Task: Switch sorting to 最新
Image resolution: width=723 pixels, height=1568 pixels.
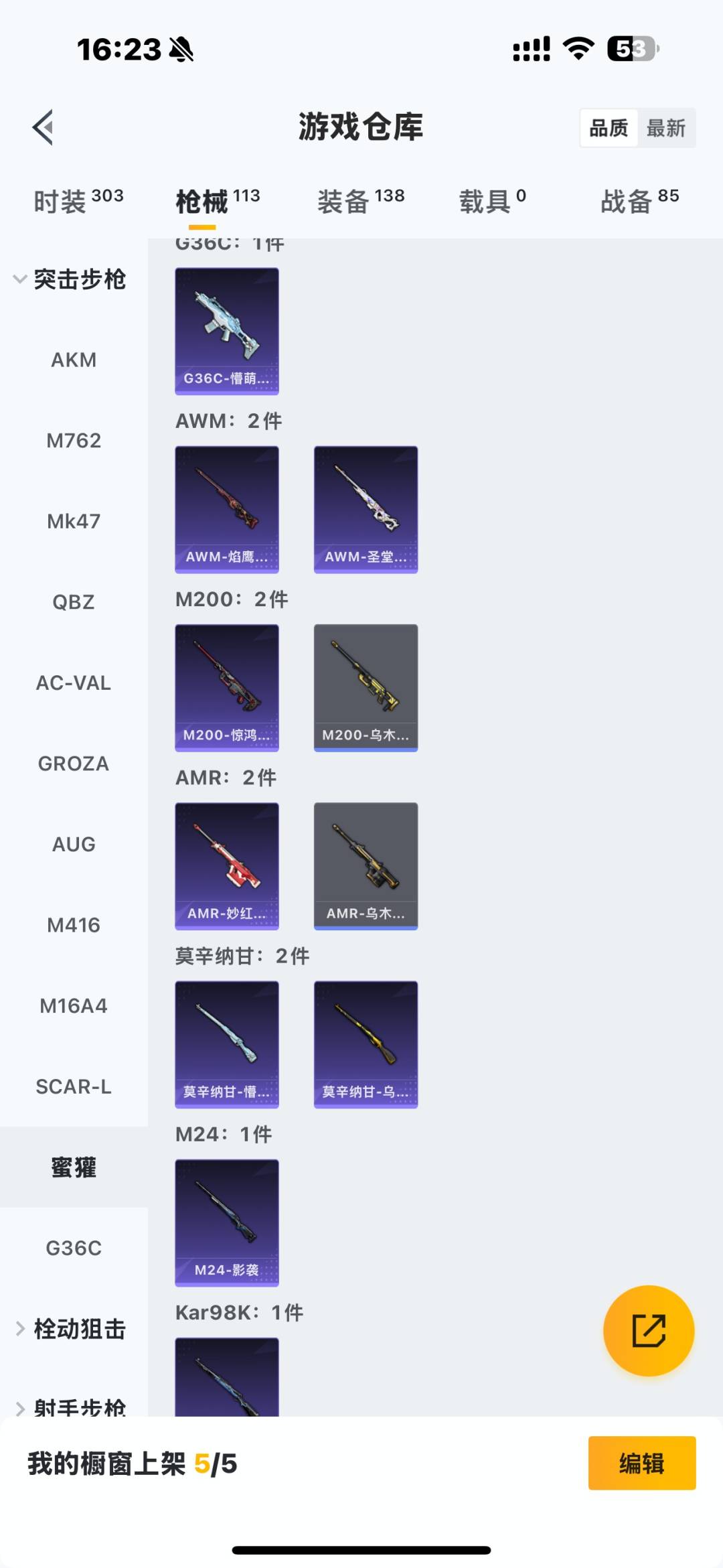Action: coord(667,127)
